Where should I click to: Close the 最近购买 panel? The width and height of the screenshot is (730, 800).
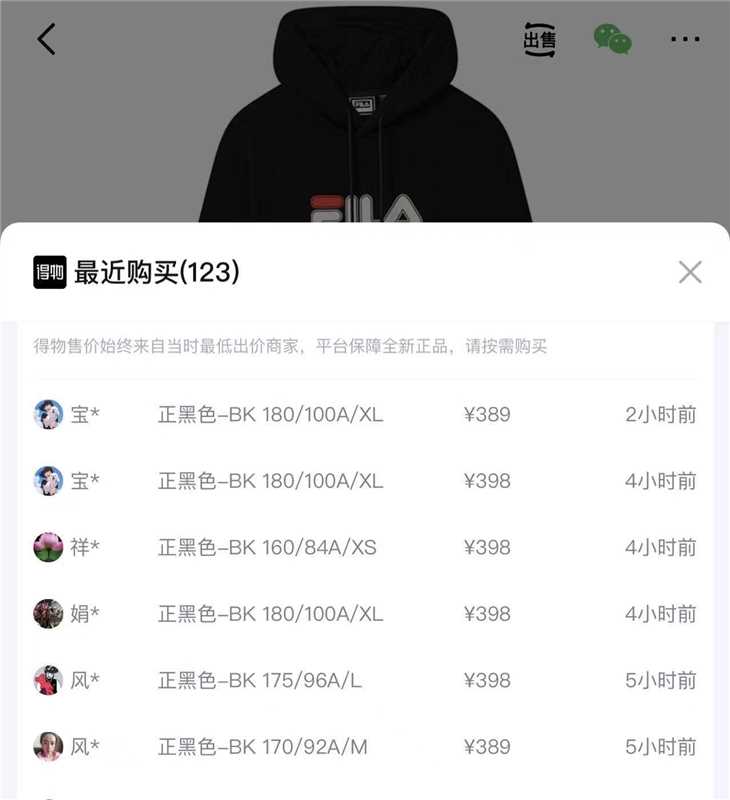point(690,272)
